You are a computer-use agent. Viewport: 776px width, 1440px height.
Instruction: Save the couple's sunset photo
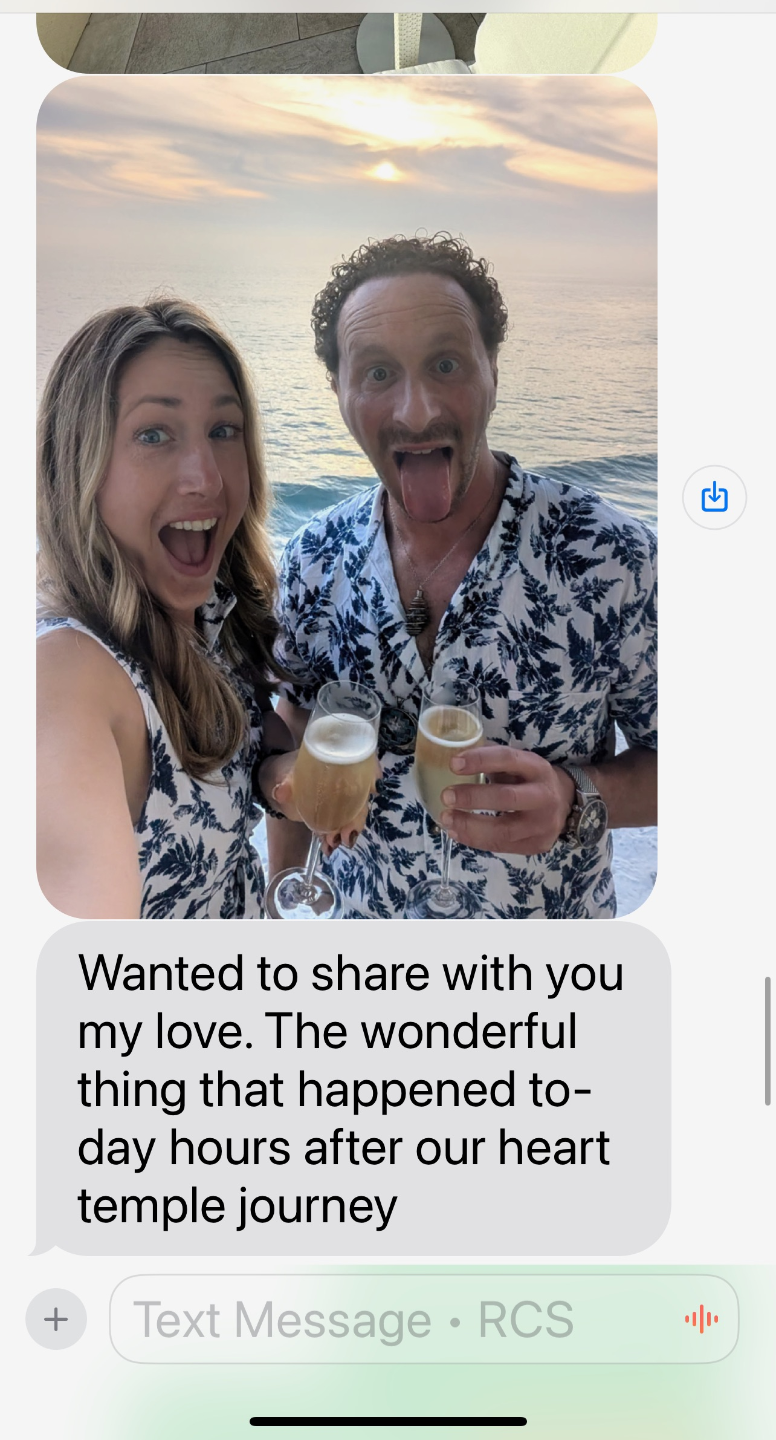714,497
